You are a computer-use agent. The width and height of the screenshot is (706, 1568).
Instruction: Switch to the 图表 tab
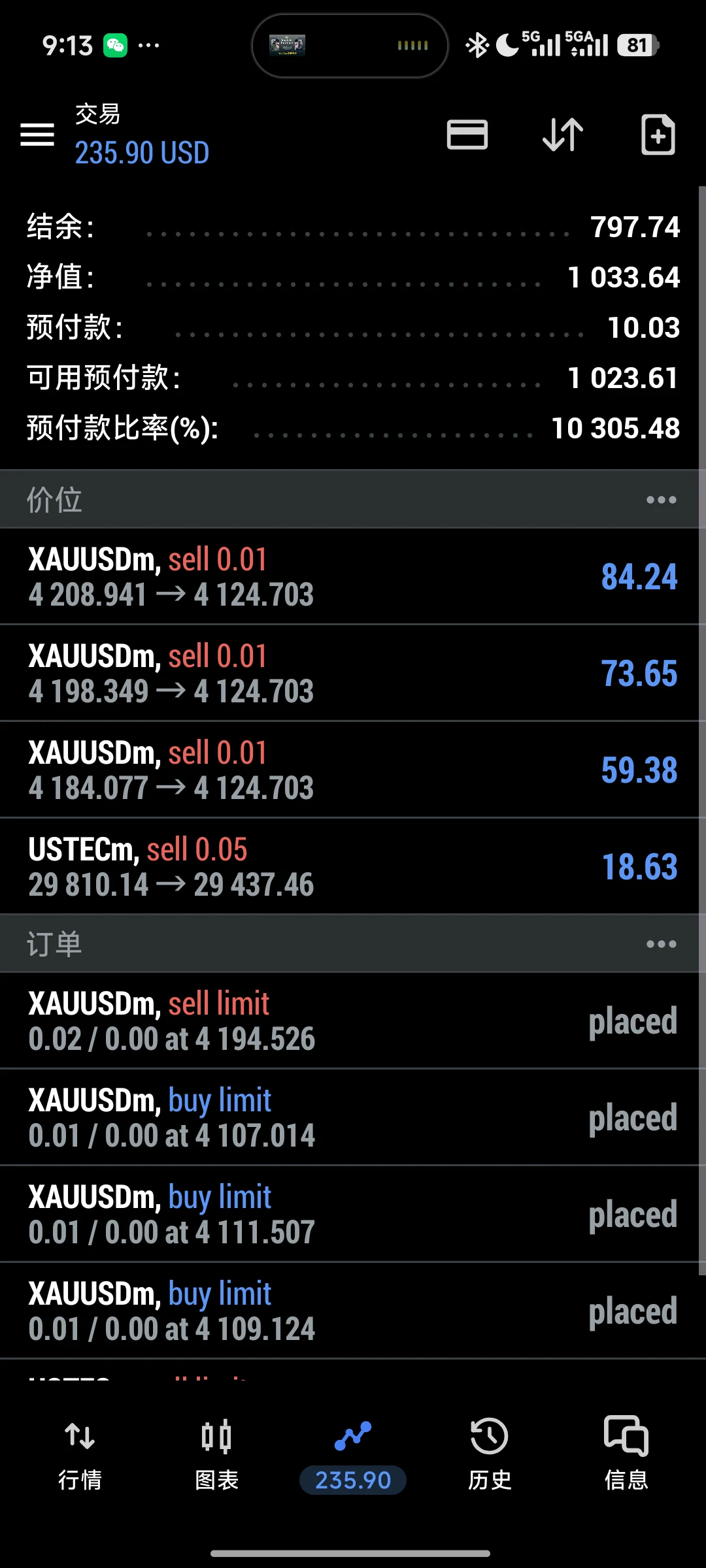pos(216,1454)
